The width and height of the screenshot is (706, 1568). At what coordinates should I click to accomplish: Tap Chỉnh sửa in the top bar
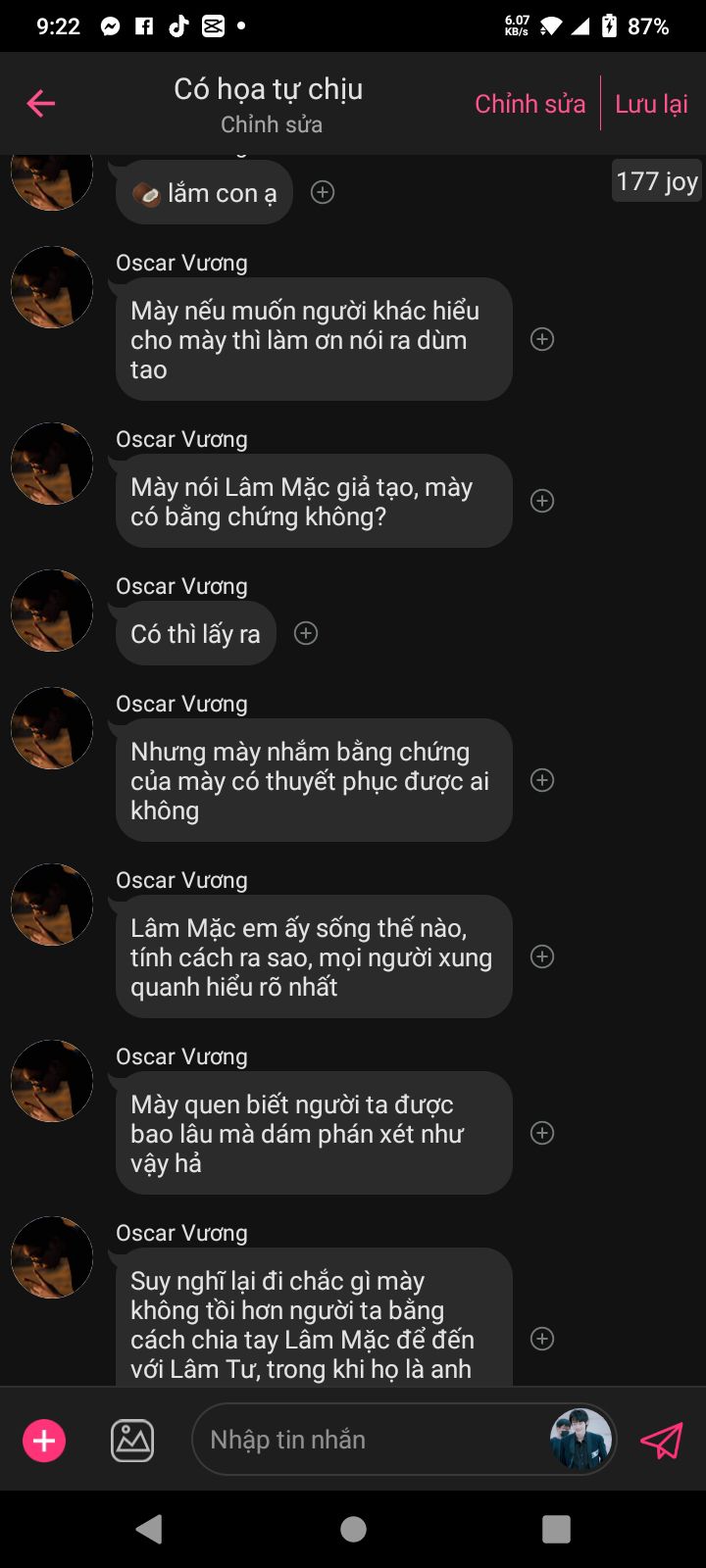click(x=529, y=104)
